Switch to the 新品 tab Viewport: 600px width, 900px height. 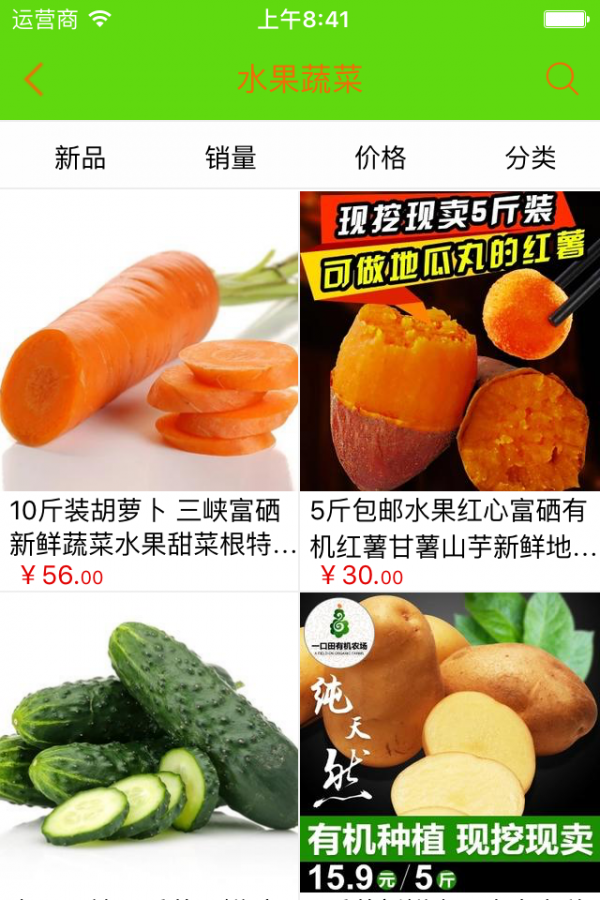(x=80, y=157)
